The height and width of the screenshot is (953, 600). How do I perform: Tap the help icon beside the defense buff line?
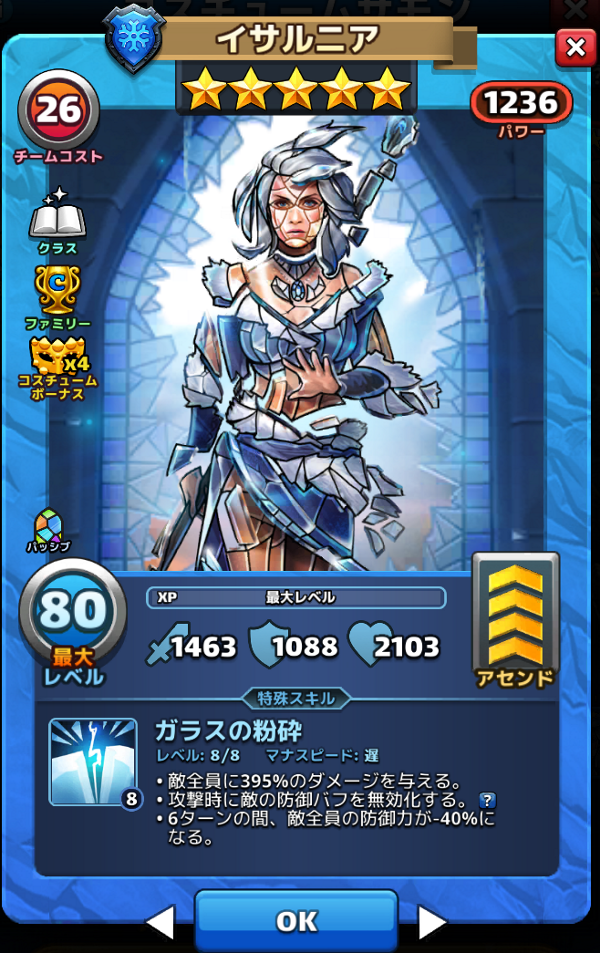click(487, 800)
